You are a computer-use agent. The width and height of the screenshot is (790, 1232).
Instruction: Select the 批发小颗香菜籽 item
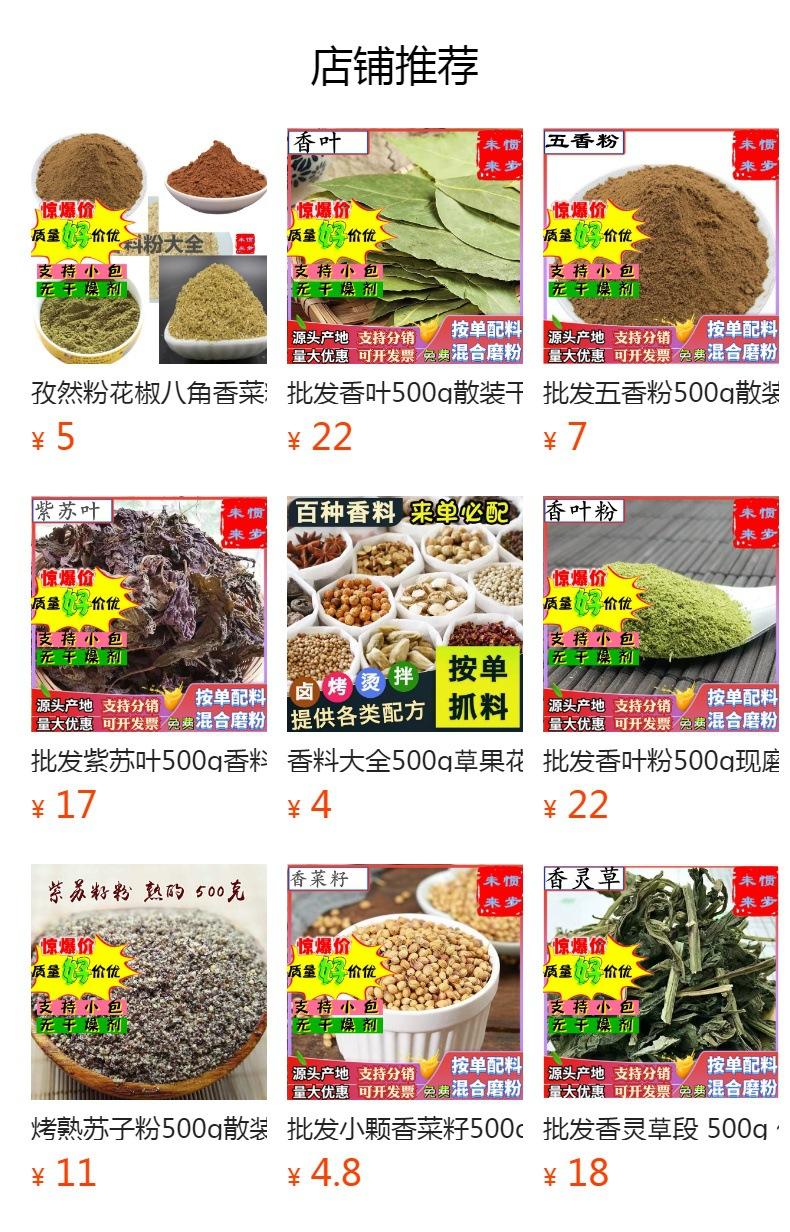[x=405, y=982]
